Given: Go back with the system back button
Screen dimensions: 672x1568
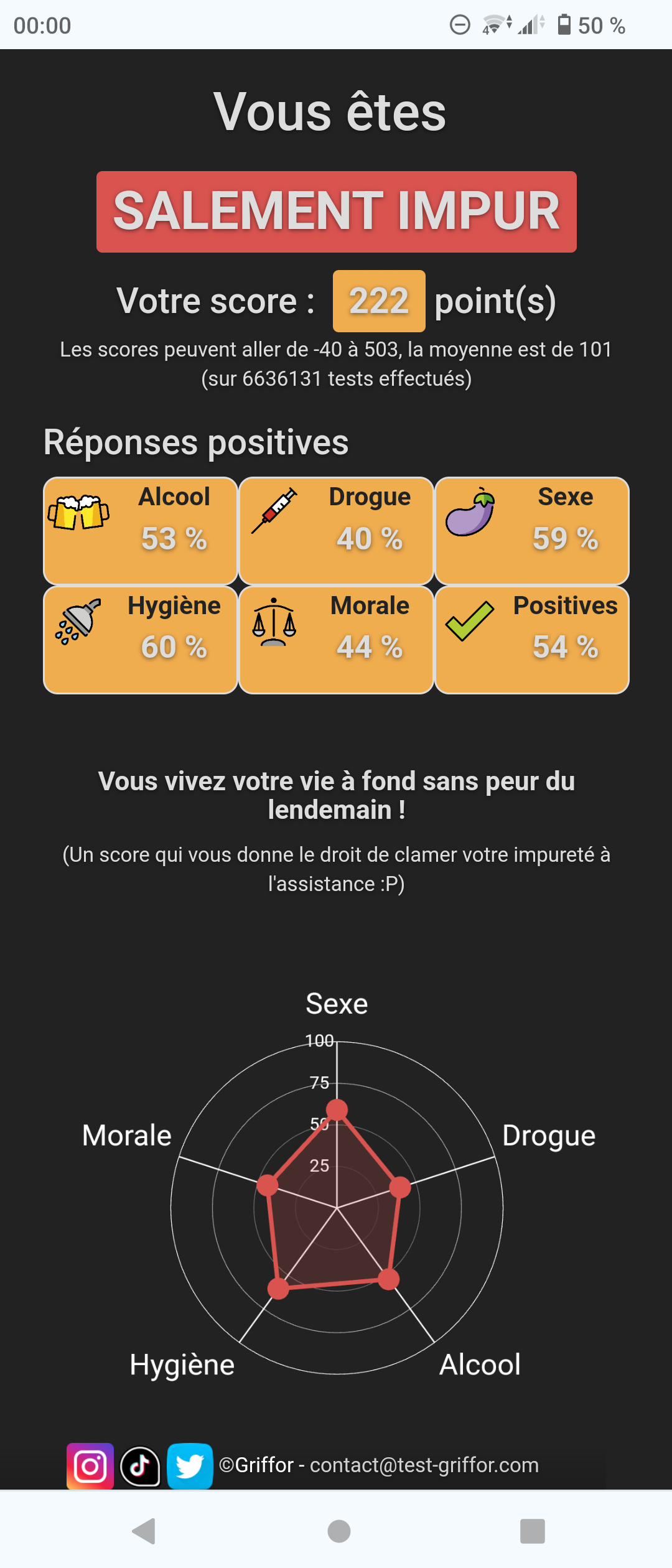Looking at the screenshot, I should pos(144,1531).
